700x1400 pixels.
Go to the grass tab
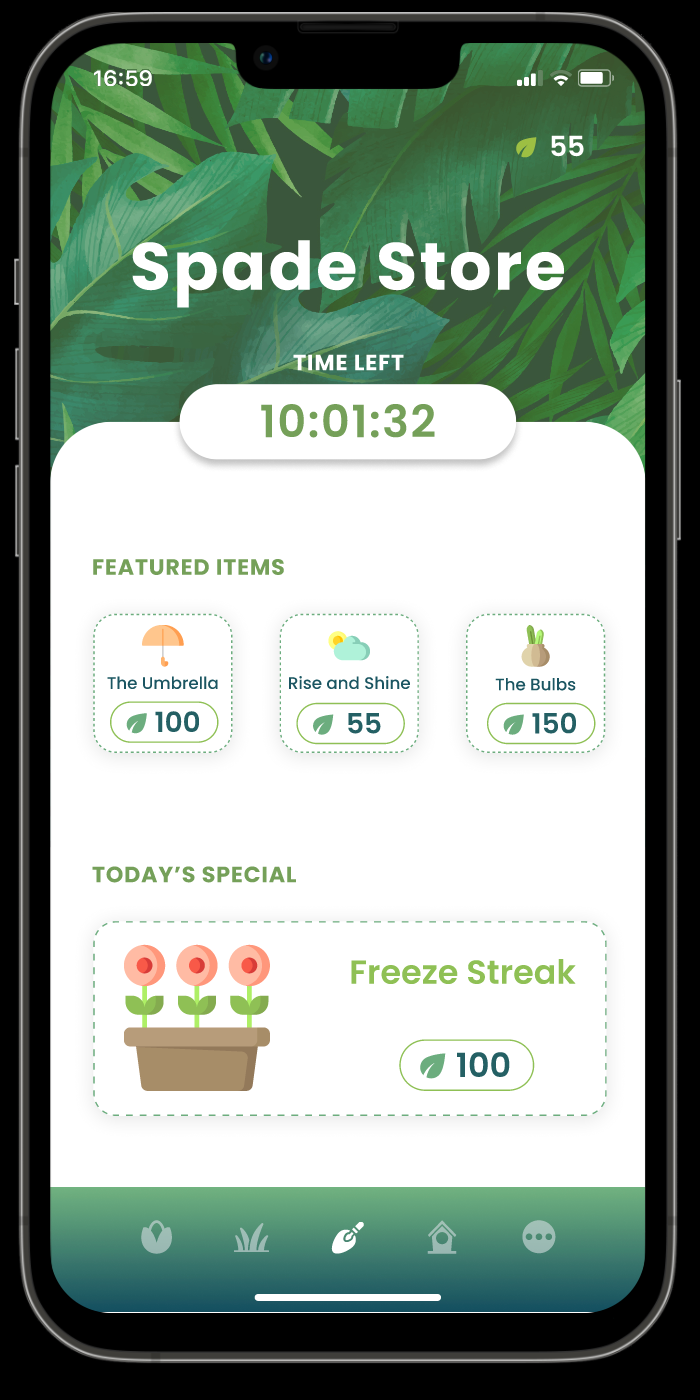click(x=251, y=1240)
